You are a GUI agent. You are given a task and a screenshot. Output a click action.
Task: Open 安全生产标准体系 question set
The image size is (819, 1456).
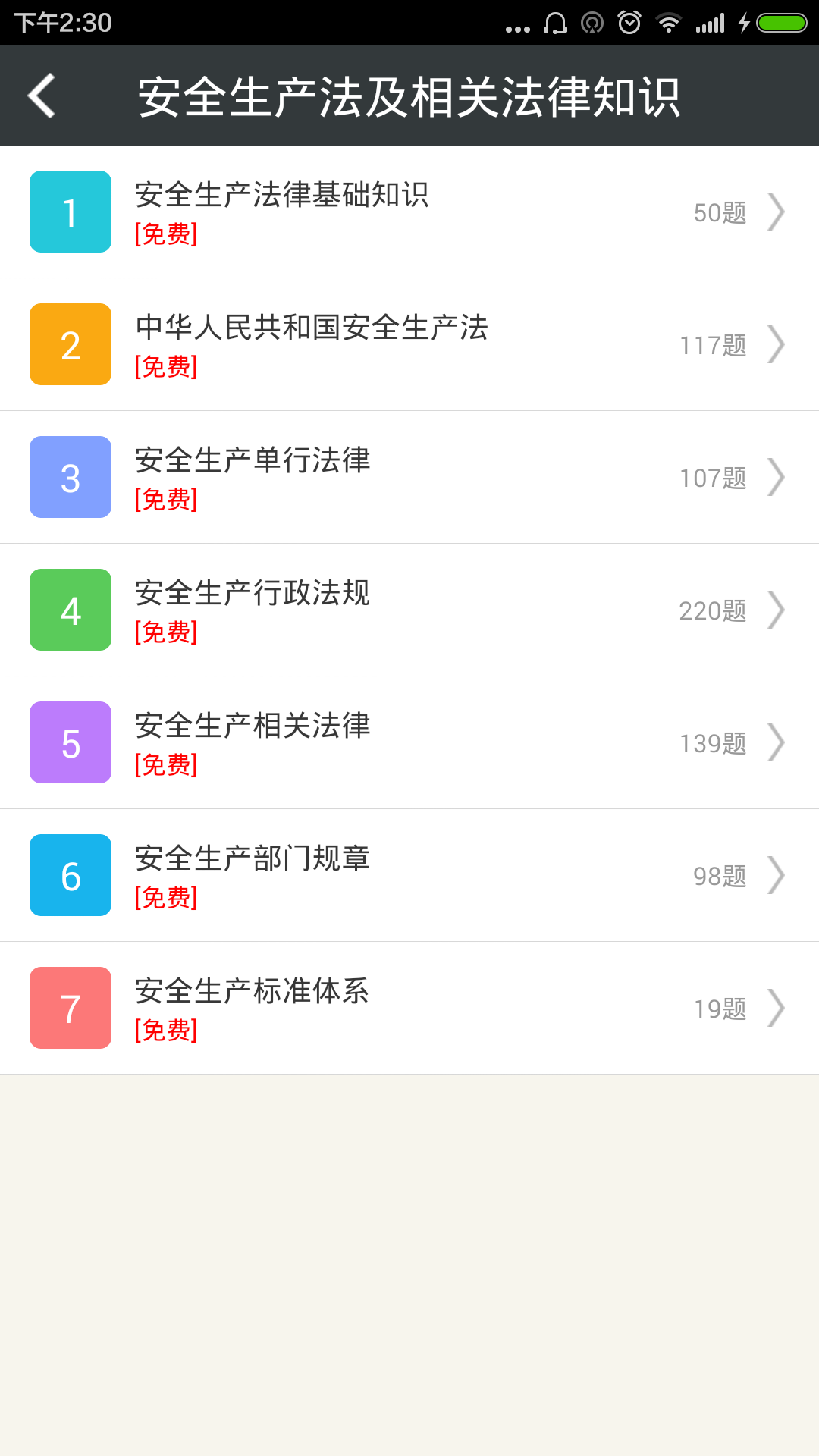click(409, 1008)
